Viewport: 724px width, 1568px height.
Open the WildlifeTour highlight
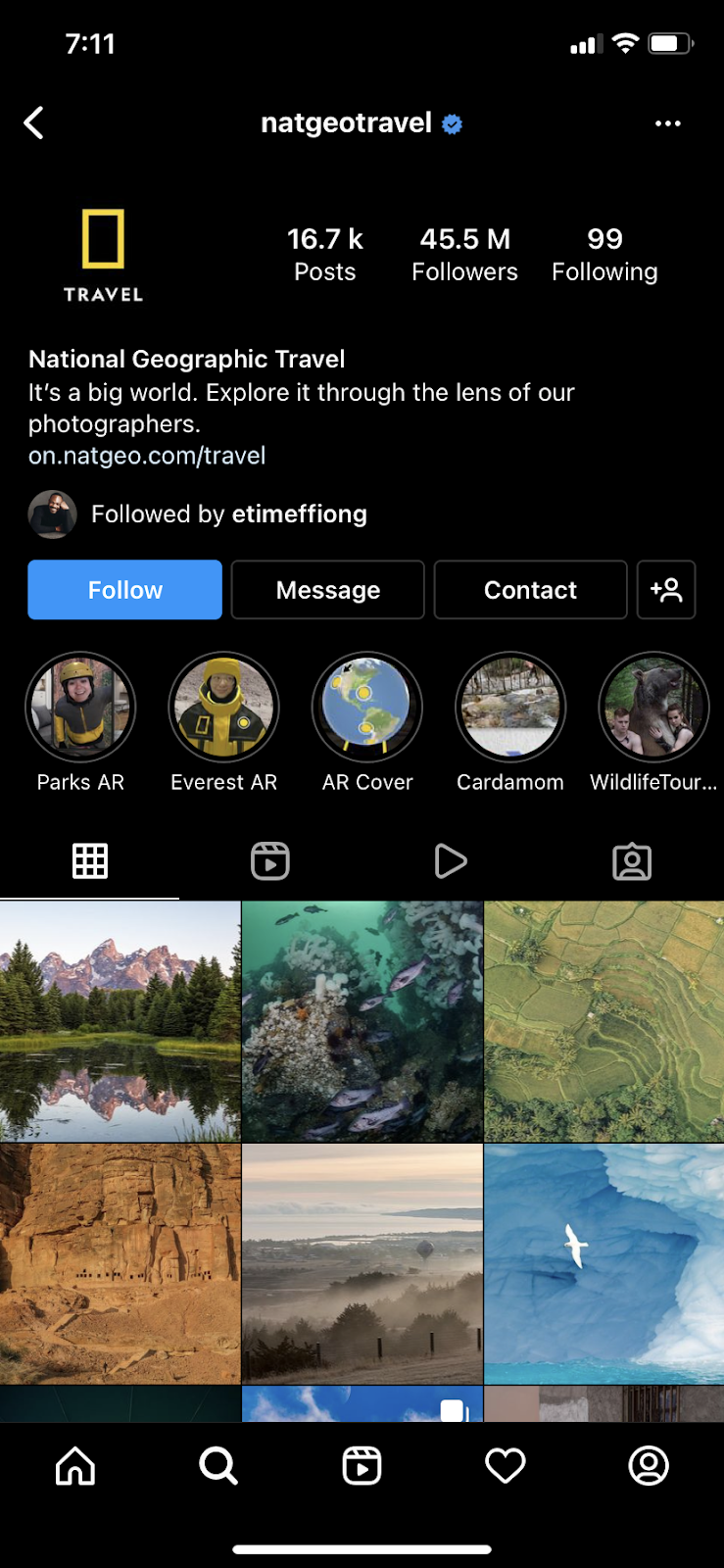click(x=653, y=708)
